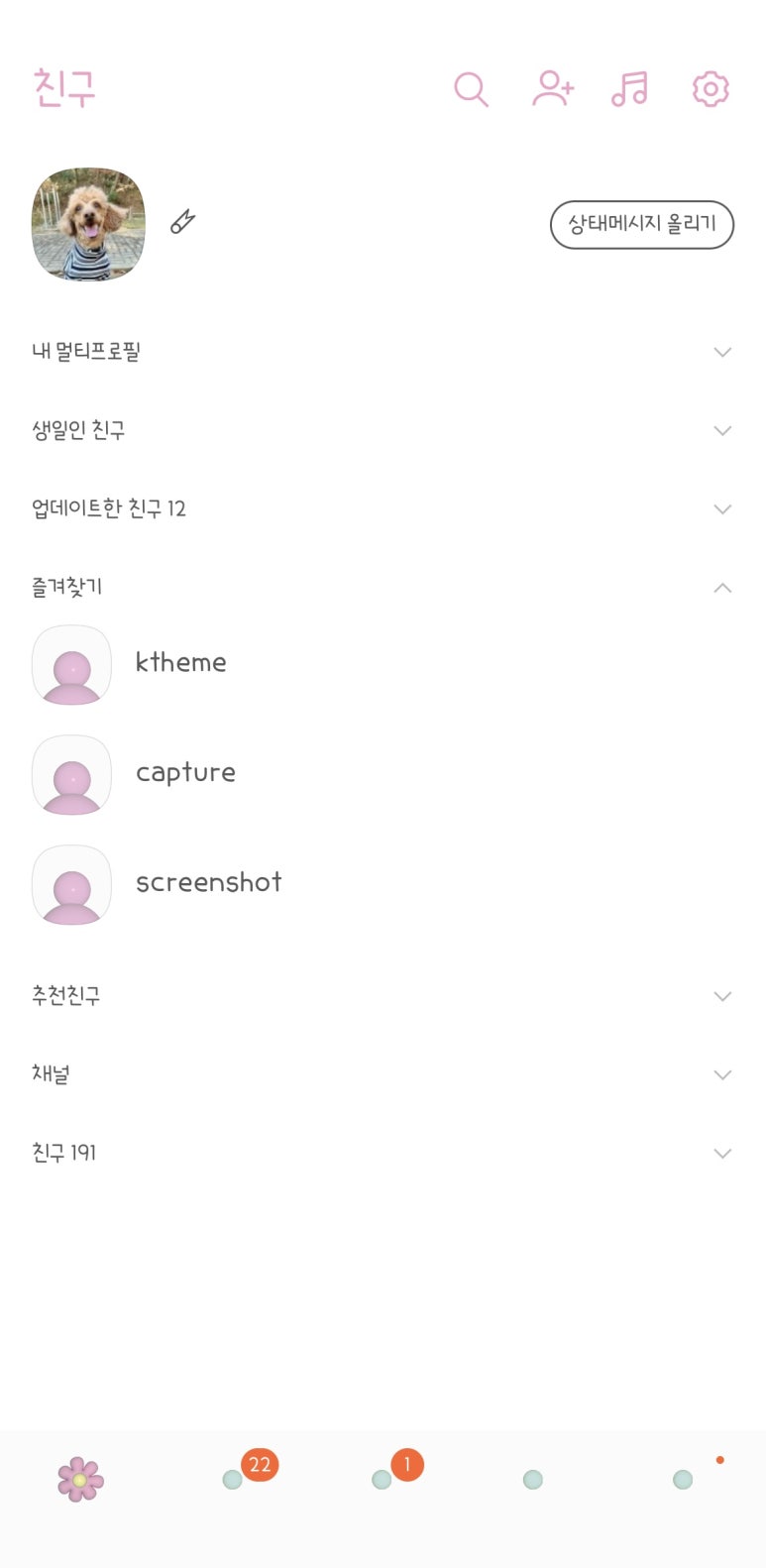
Task: Tap the add friend icon
Action: click(x=552, y=89)
